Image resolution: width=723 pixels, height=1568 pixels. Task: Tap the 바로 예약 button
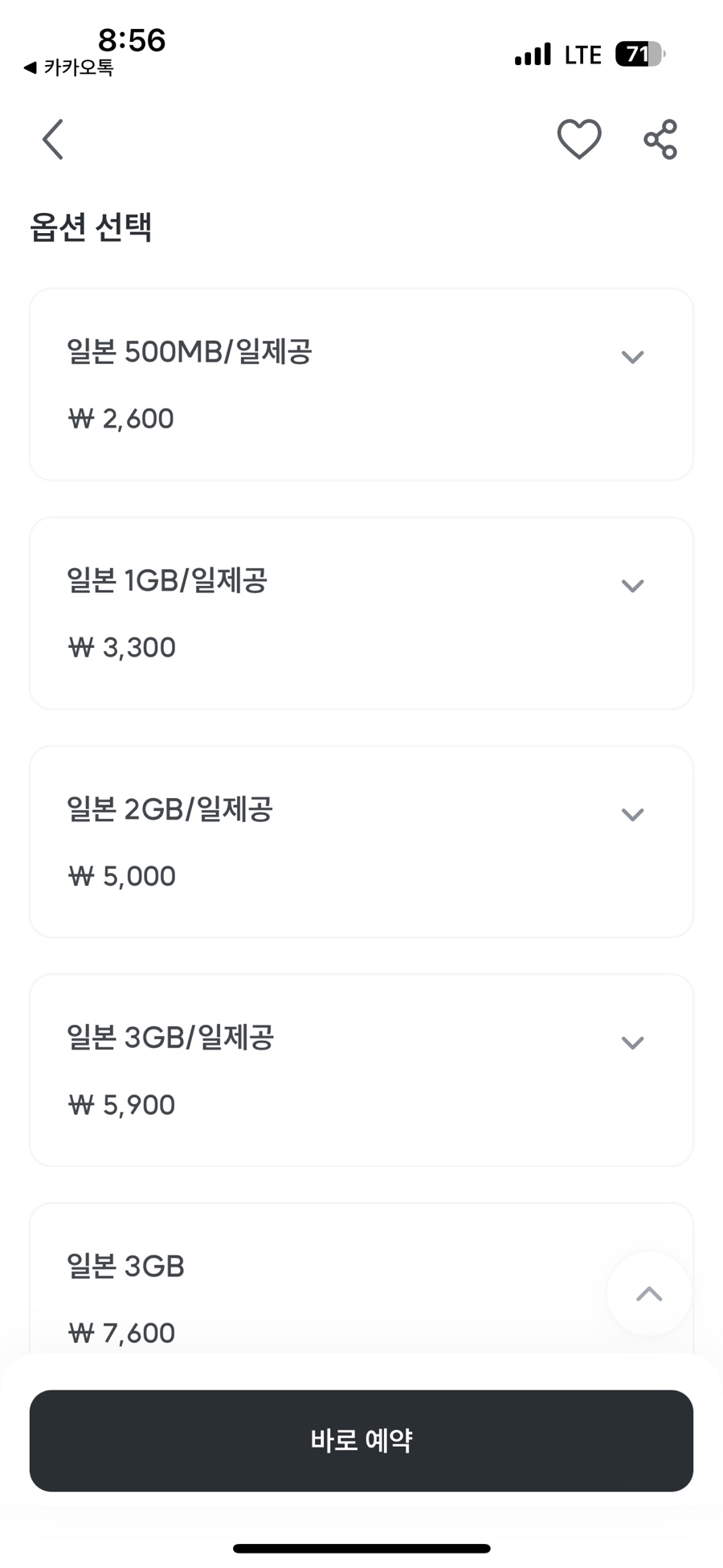(361, 1440)
